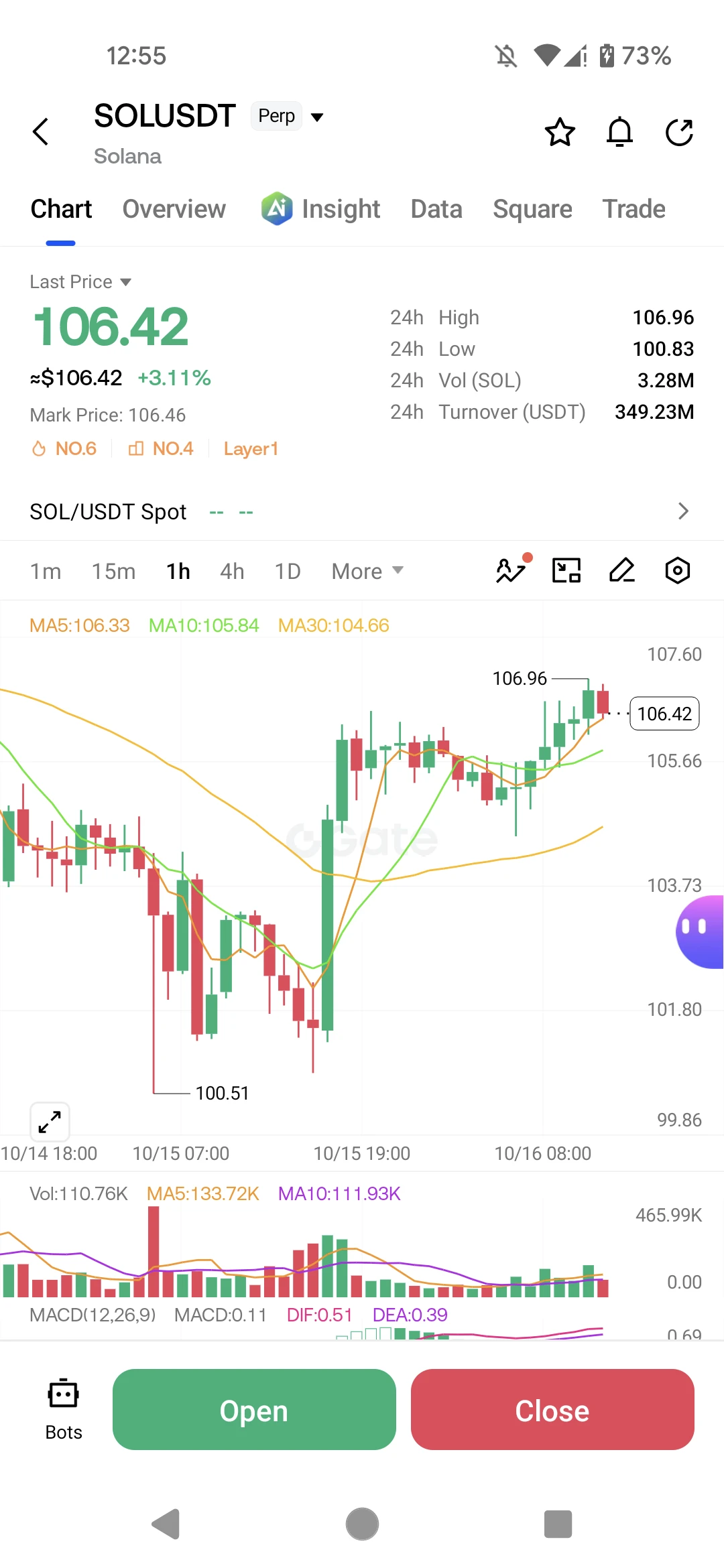Select the 4h chart interval
This screenshot has width=724, height=1568.
coord(232,572)
